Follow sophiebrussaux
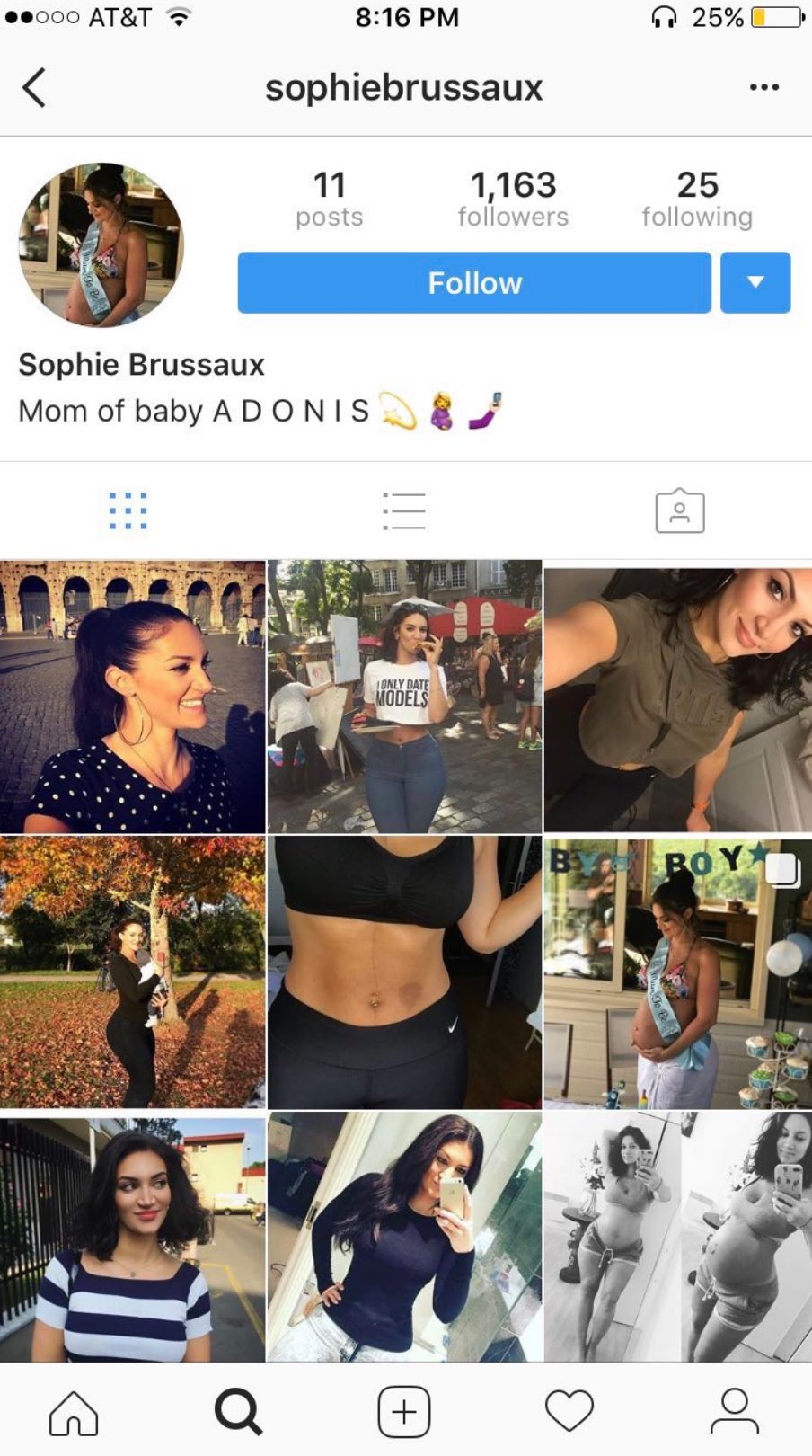 tap(473, 283)
